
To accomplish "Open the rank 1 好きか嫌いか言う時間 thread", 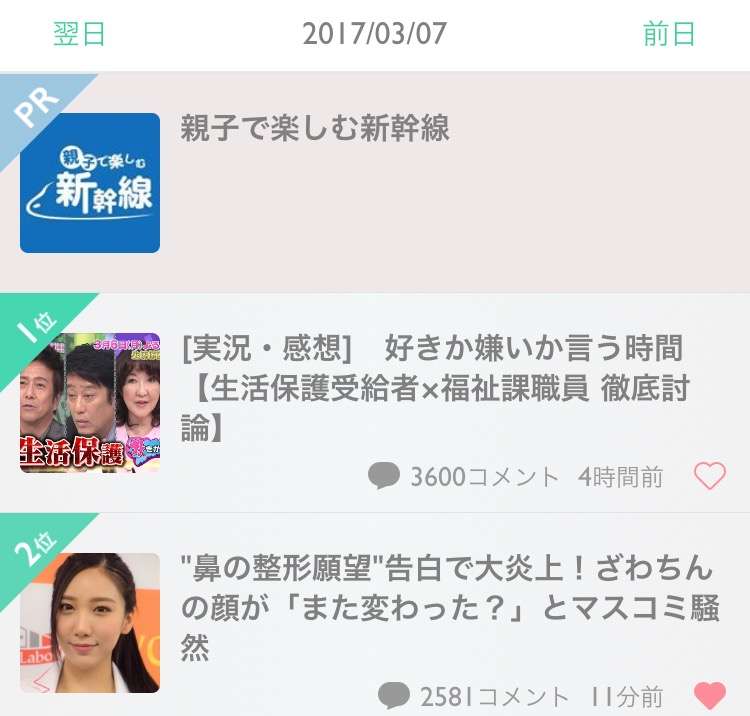I will click(x=435, y=388).
